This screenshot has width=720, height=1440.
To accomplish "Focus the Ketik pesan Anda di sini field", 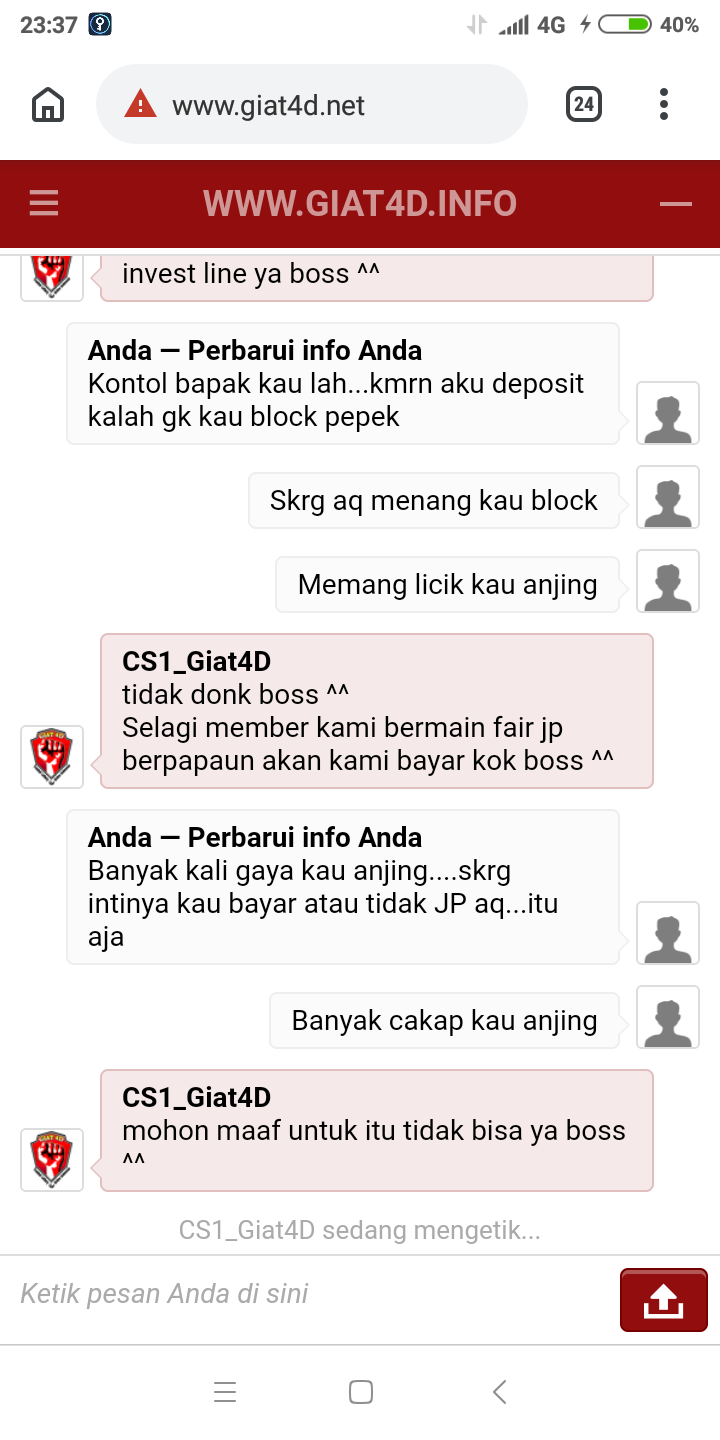I will 310,1294.
